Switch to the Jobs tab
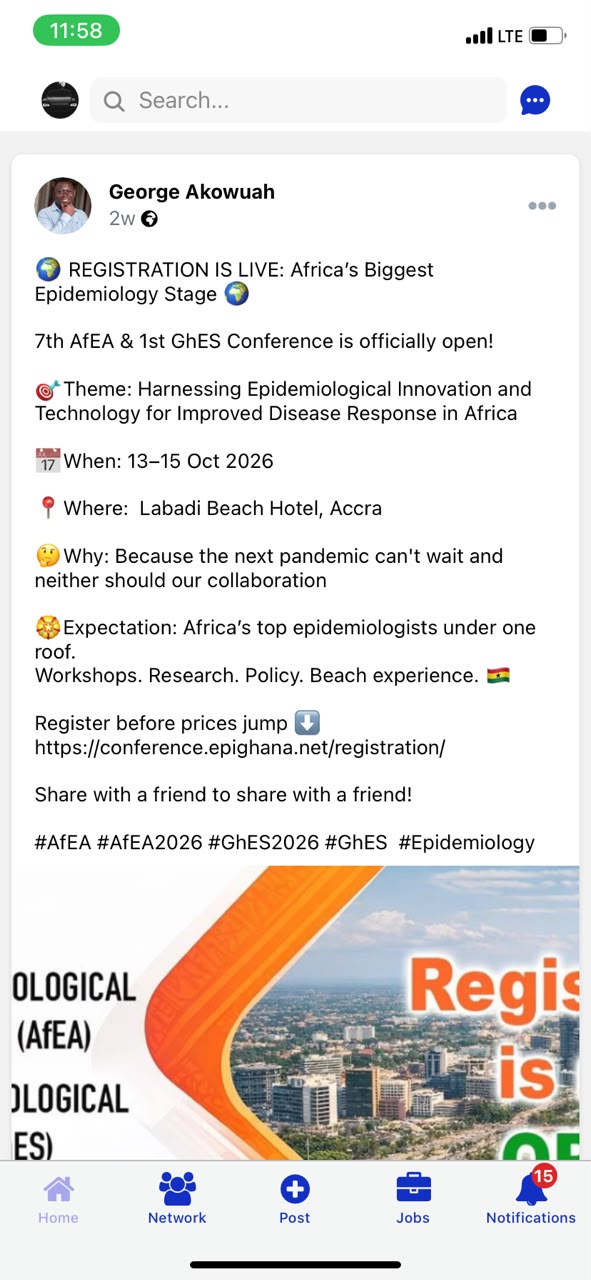Image resolution: width=591 pixels, height=1280 pixels. click(413, 1200)
